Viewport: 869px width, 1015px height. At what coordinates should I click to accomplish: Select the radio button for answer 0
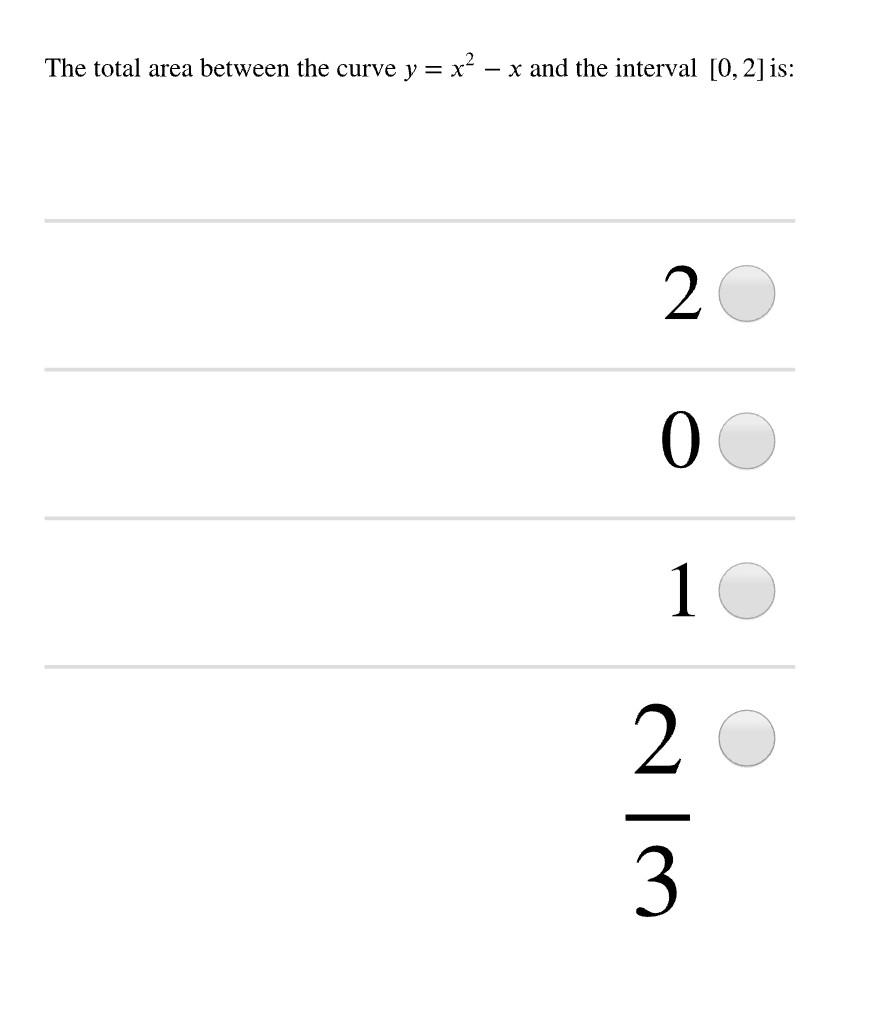(744, 441)
